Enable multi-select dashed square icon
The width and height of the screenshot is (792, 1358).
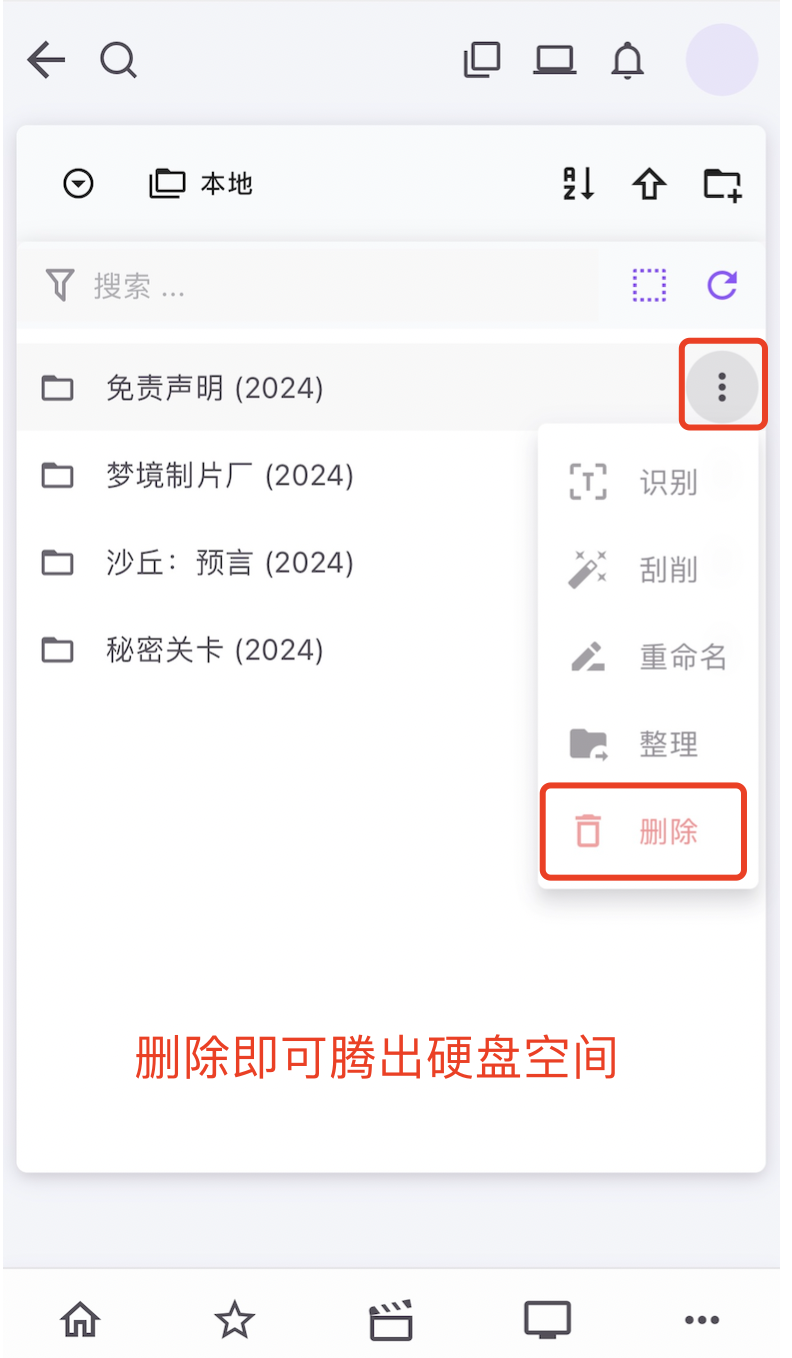coord(649,286)
